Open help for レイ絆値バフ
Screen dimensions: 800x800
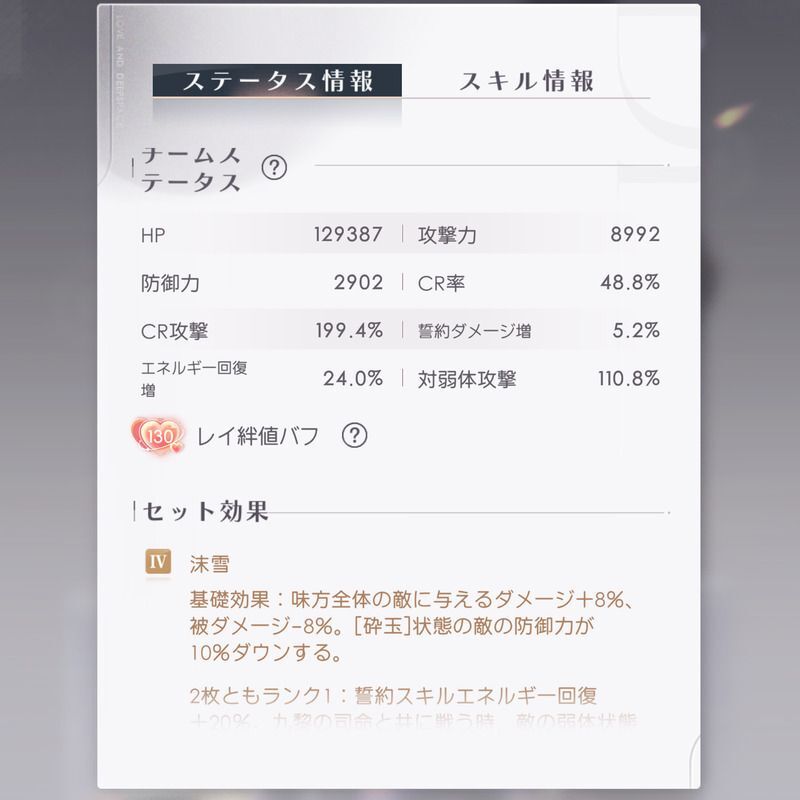click(354, 435)
